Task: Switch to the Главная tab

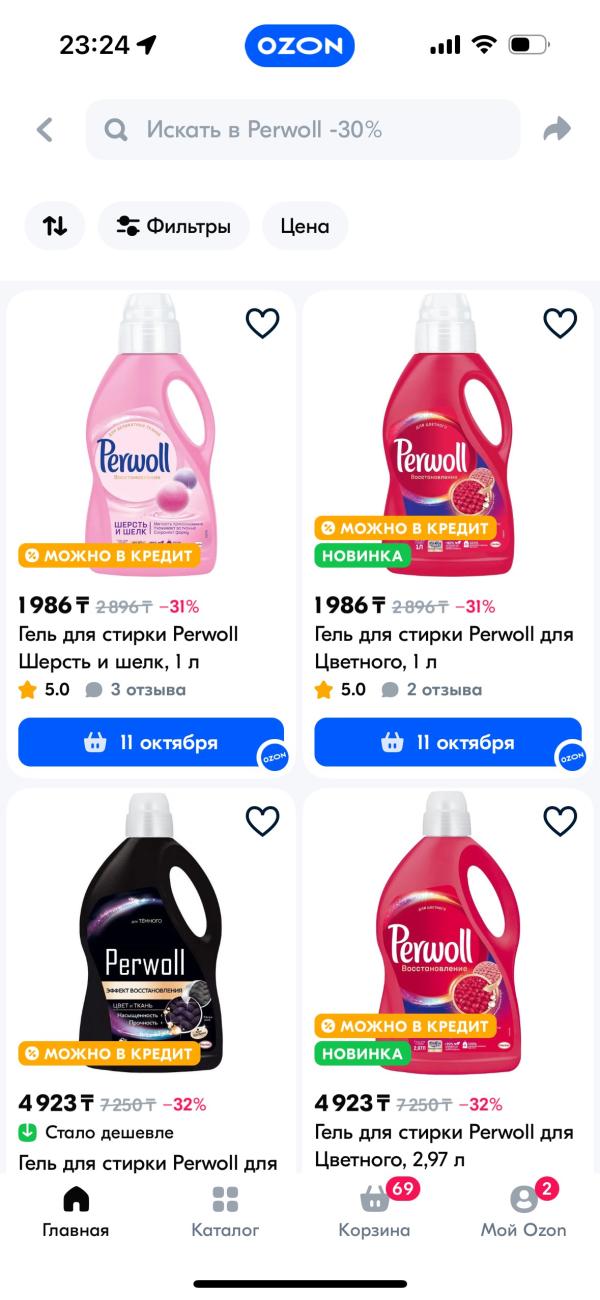Action: tap(76, 1212)
